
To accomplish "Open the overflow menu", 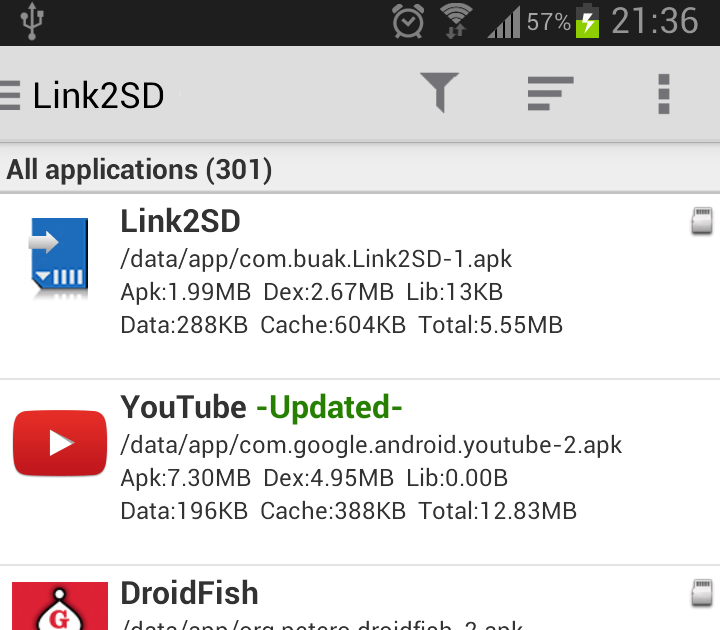I will pos(663,94).
